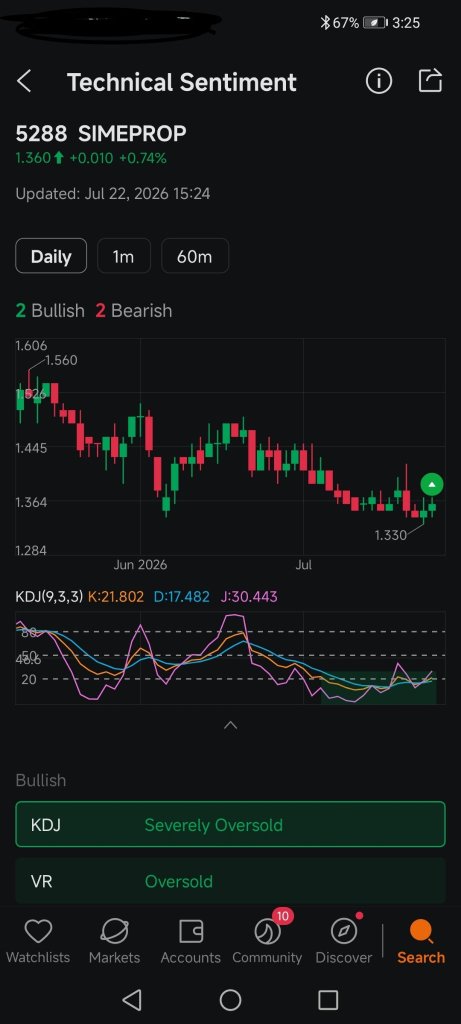
Task: Share this technical sentiment page
Action: [430, 81]
